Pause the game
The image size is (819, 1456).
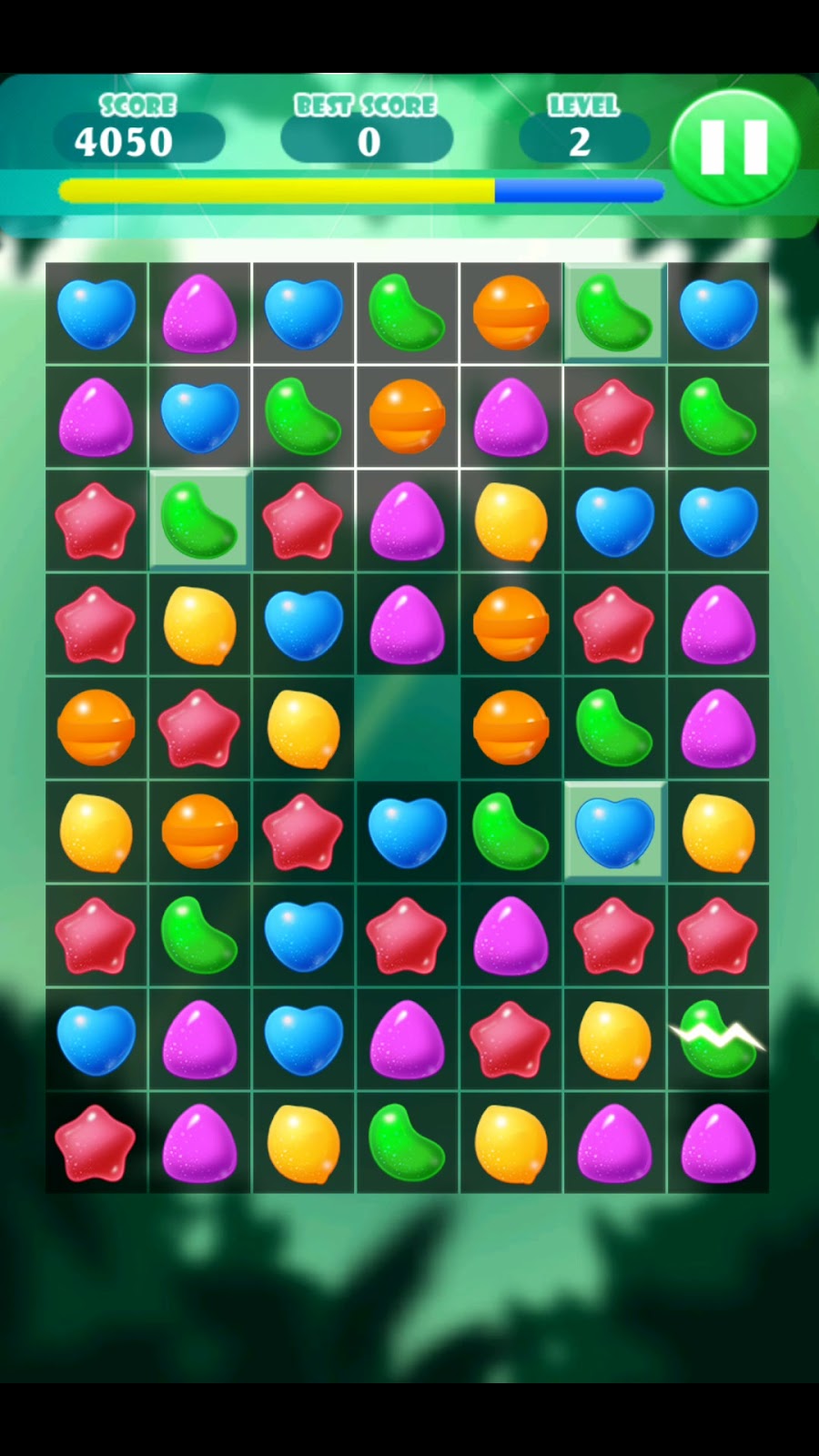tap(734, 147)
